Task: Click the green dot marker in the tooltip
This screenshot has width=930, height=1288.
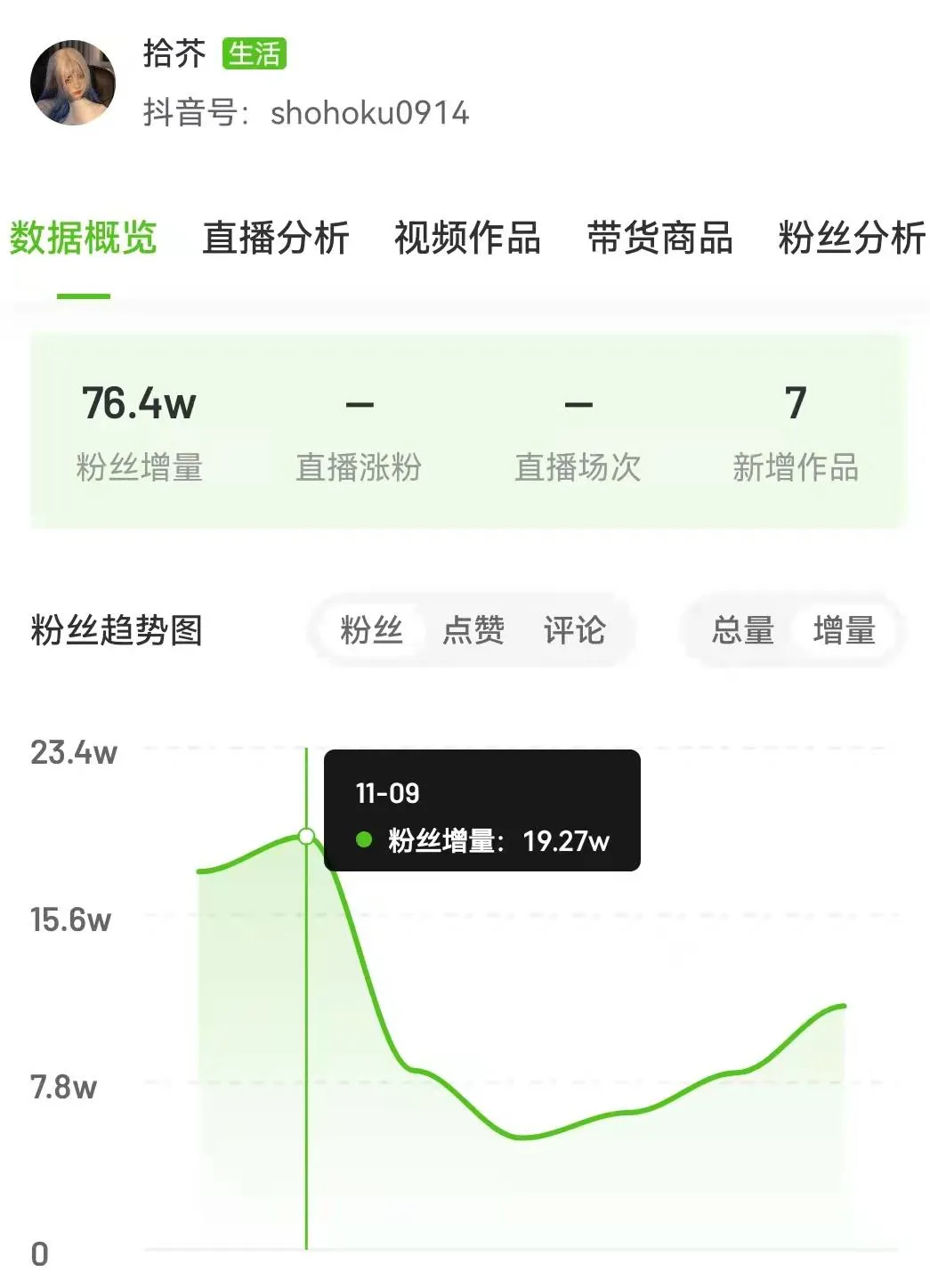Action: tap(363, 838)
